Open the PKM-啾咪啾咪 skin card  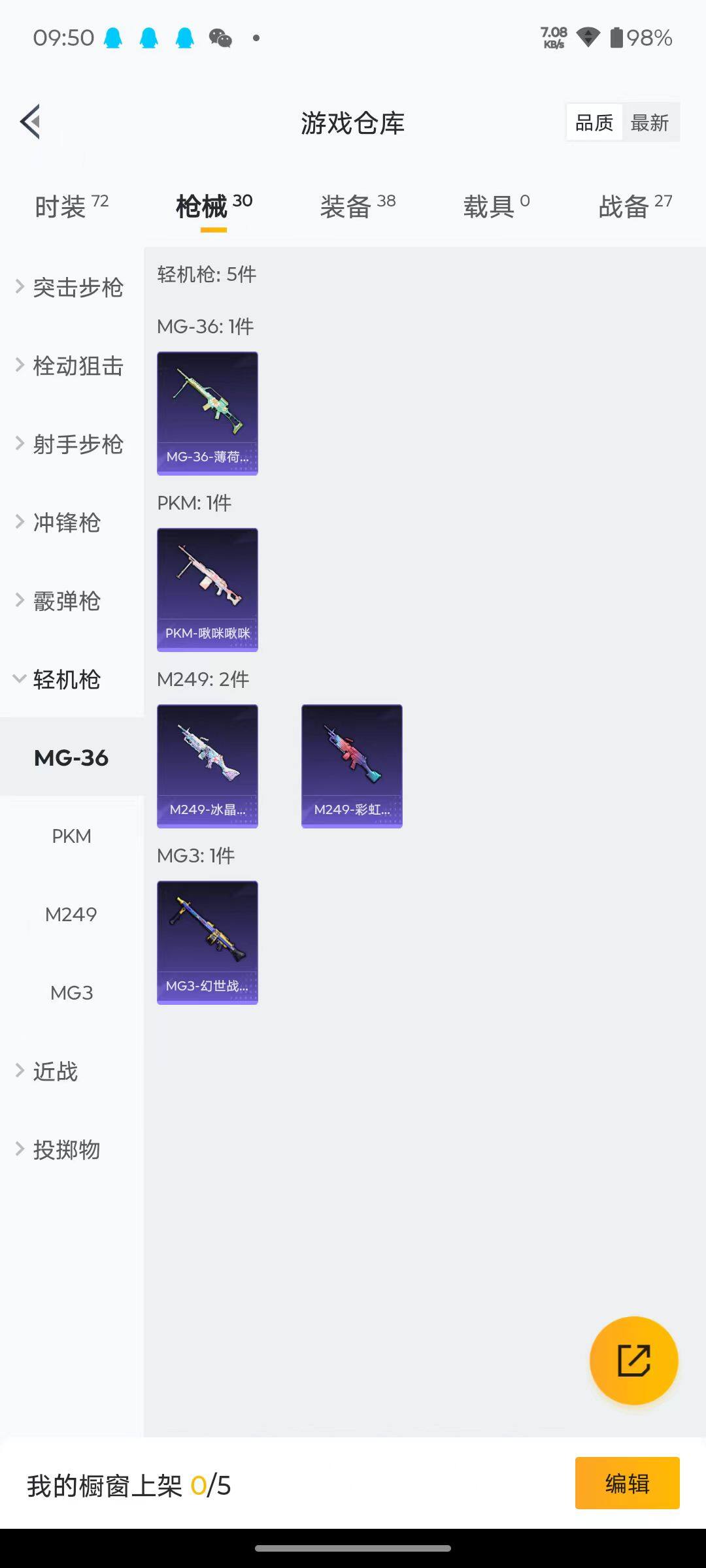[x=207, y=588]
